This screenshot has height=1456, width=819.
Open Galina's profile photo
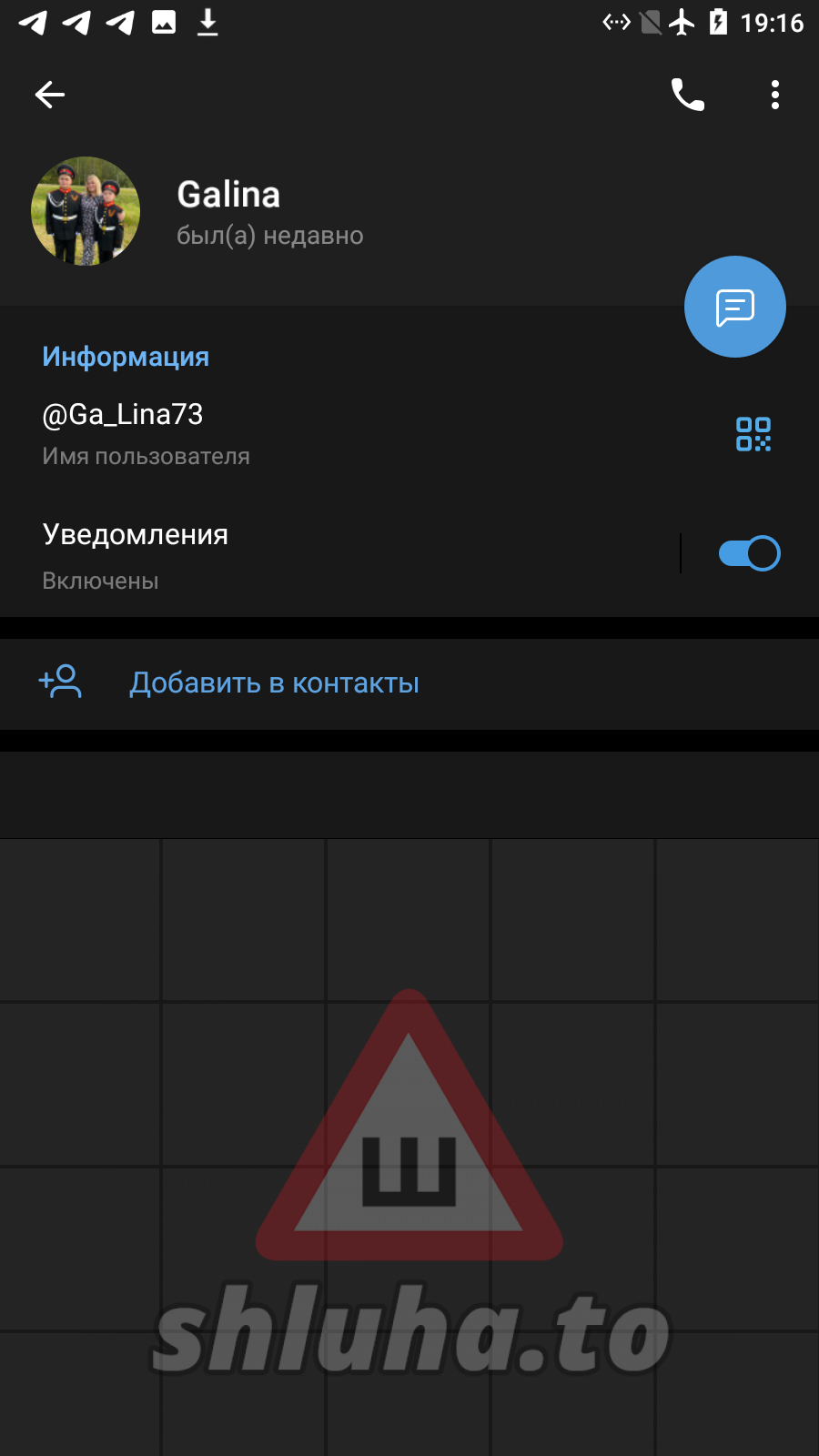point(86,211)
